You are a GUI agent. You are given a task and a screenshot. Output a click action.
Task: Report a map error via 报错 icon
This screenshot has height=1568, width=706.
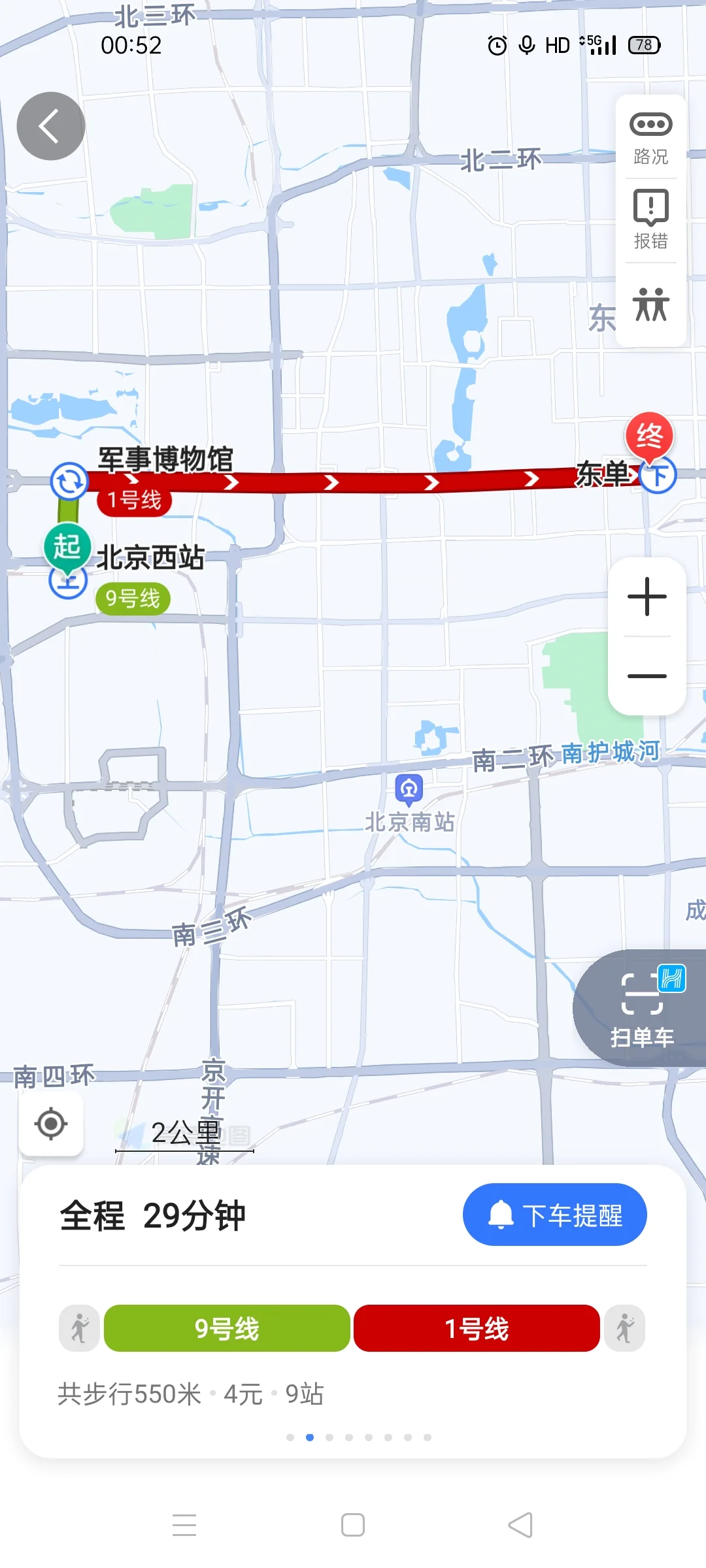pos(650,221)
